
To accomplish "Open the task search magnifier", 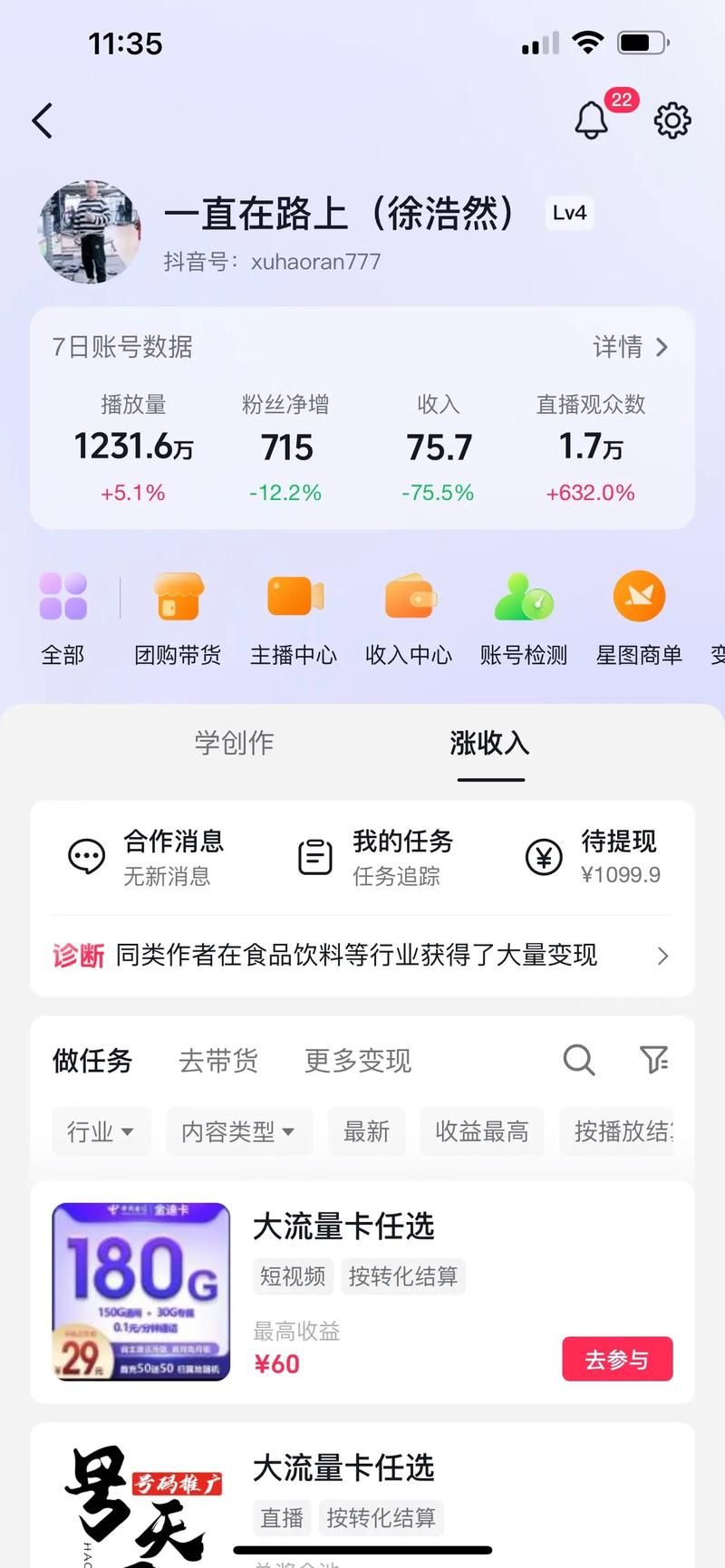I will (x=578, y=1060).
